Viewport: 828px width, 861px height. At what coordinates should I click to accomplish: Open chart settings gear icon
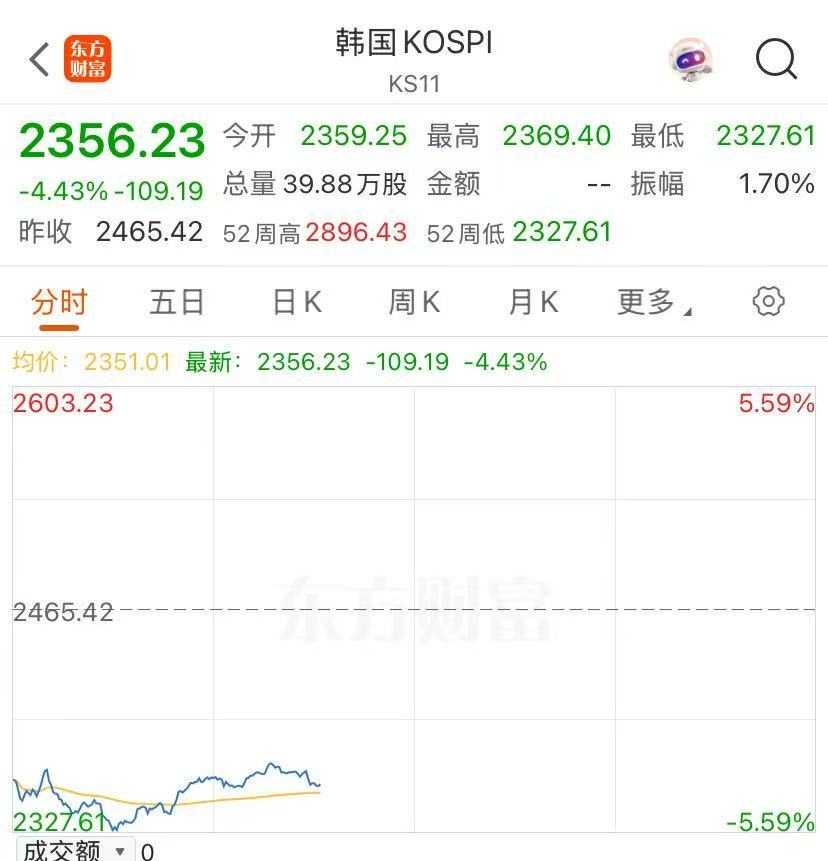click(768, 301)
